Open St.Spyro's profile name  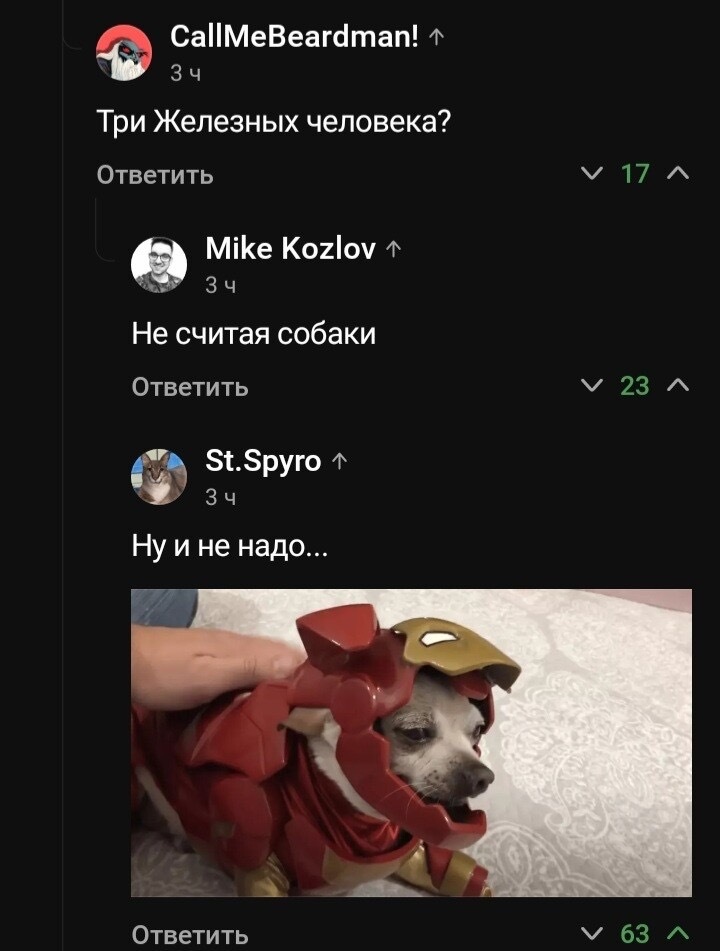[262, 461]
